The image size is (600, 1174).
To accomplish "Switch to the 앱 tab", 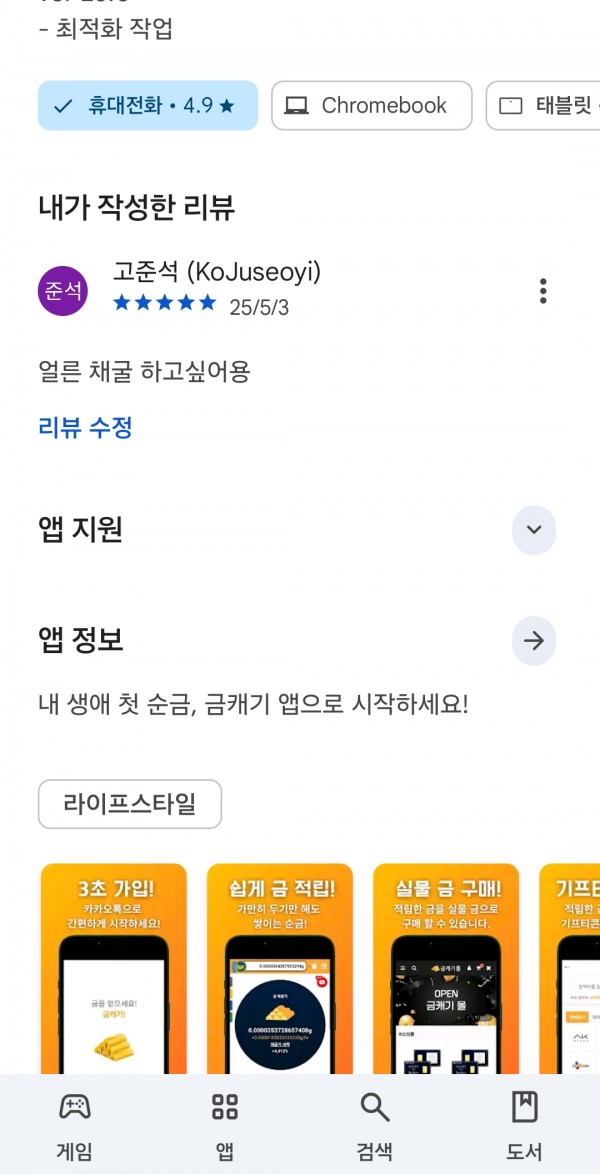I will (x=225, y=1125).
